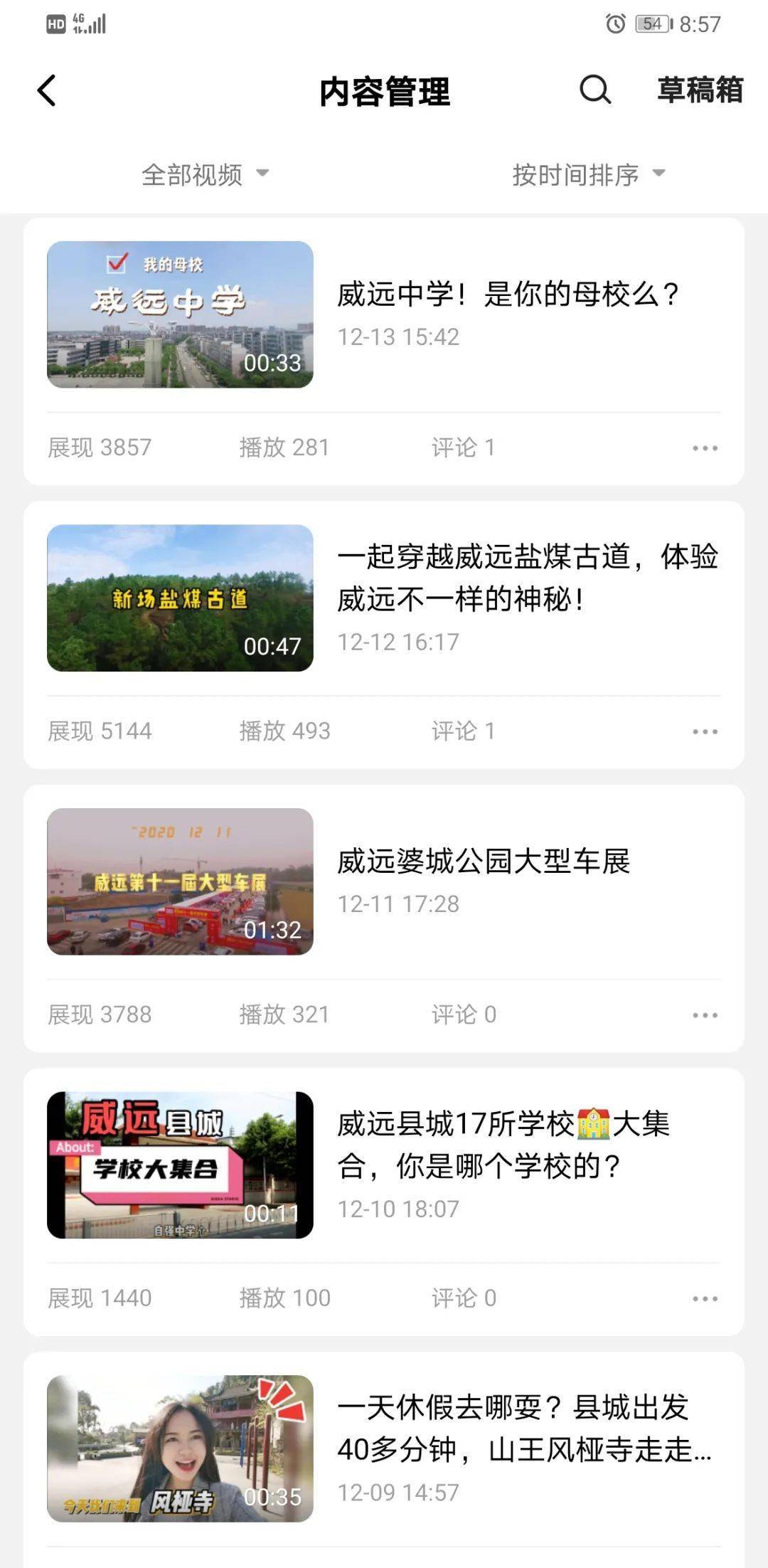
Task: Expand the 全部视频 filter dropdown
Action: coord(205,174)
